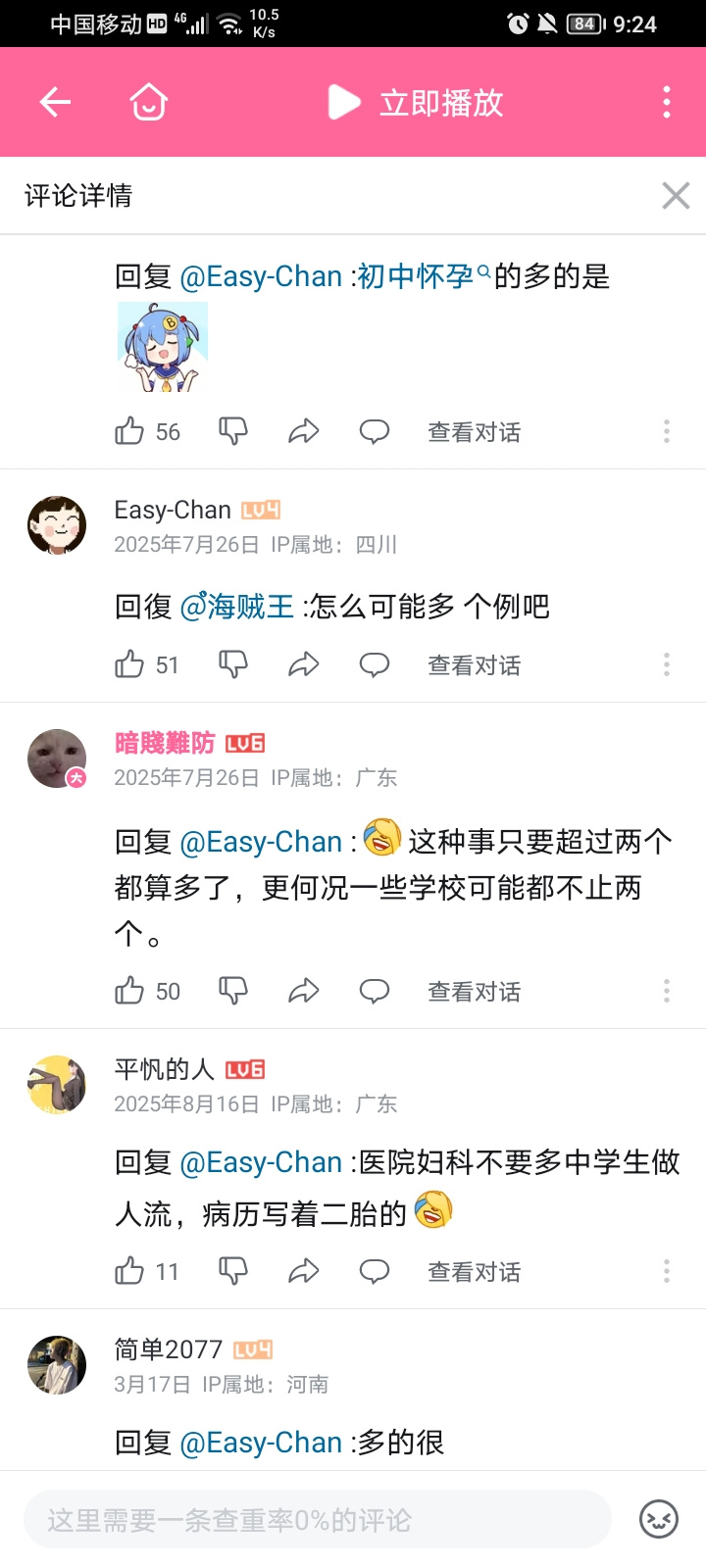Open the home icon in header
This screenshot has height=1568, width=706.
point(149,102)
